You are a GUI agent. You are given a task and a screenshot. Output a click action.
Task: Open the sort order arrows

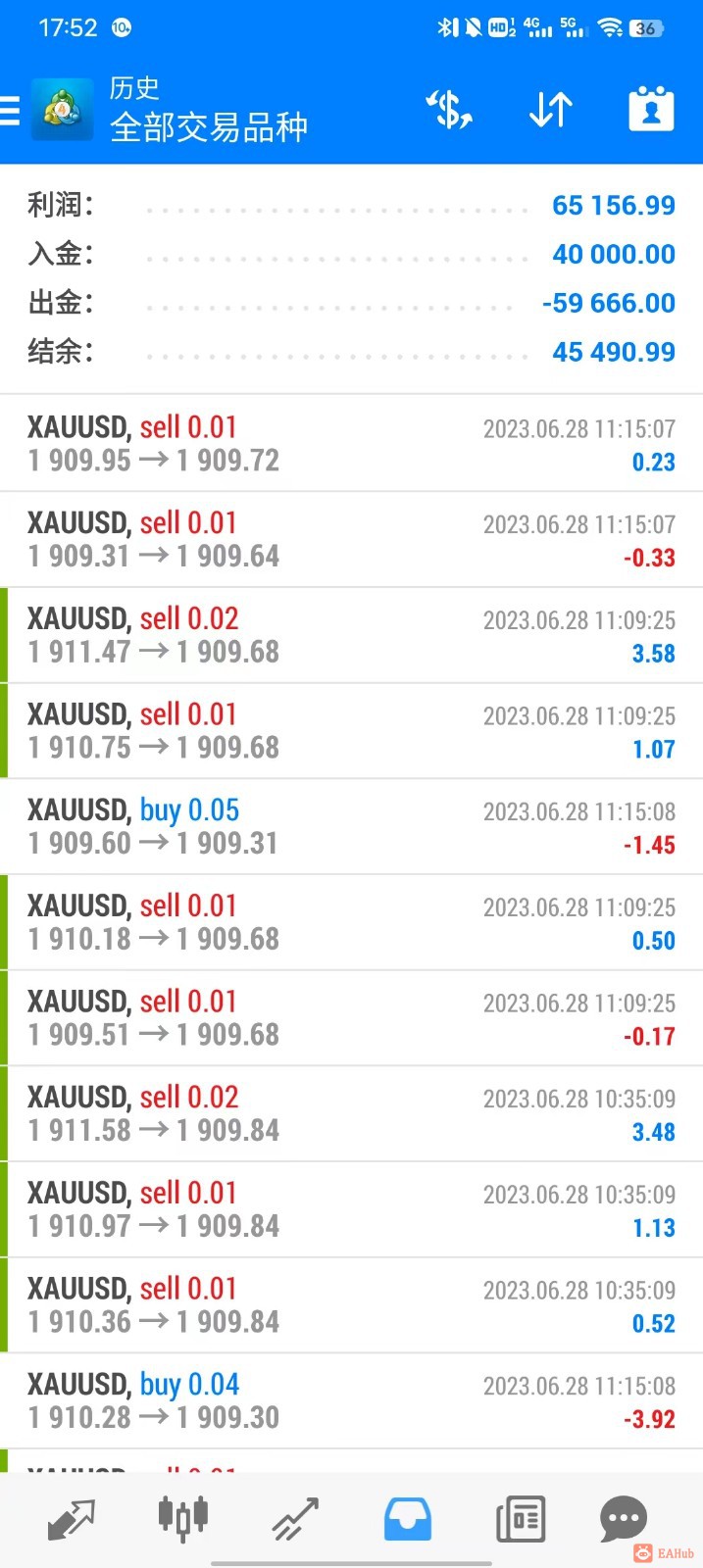[550, 110]
